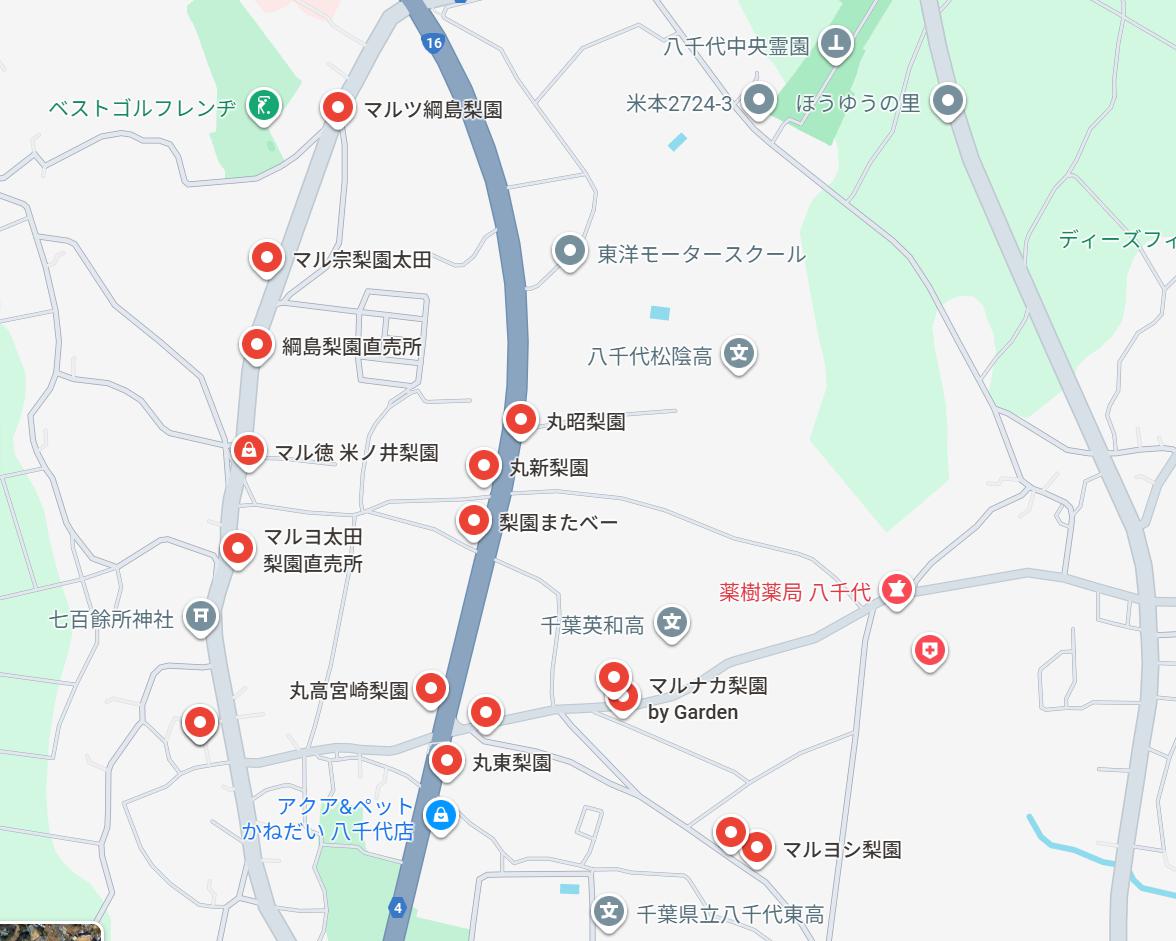The height and width of the screenshot is (941, 1176).
Task: Open the 七百餘所神社 shrine marker
Action: coord(201,616)
